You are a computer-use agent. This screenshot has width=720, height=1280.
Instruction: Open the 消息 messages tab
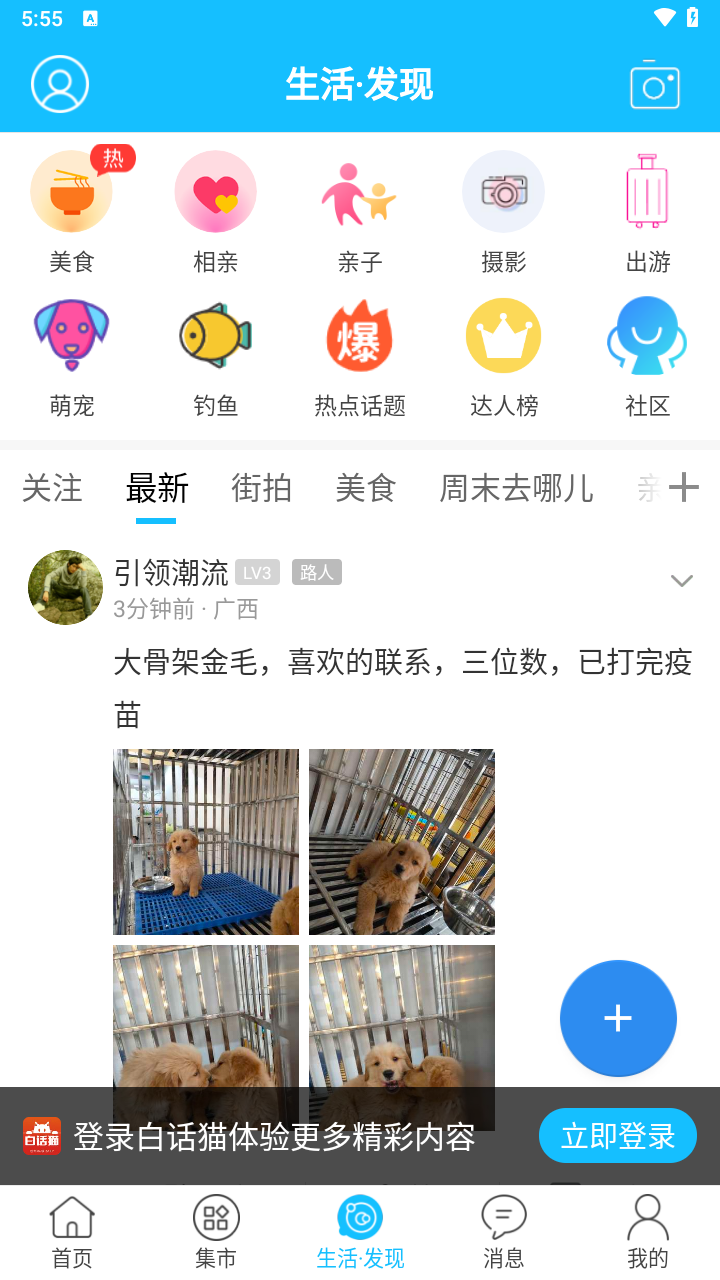[x=504, y=1232]
